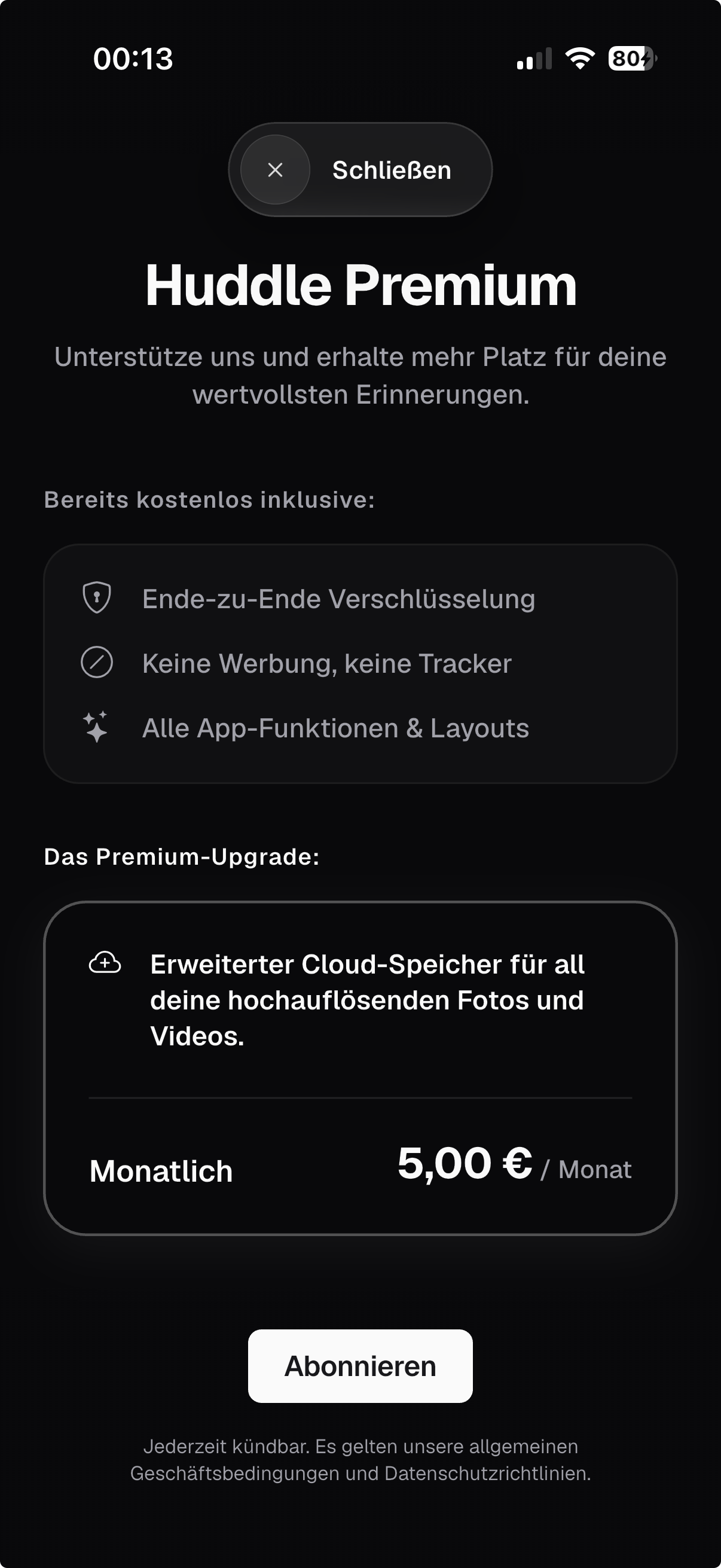Select the no-ads circle icon
This screenshot has width=721, height=1568.
(x=96, y=663)
